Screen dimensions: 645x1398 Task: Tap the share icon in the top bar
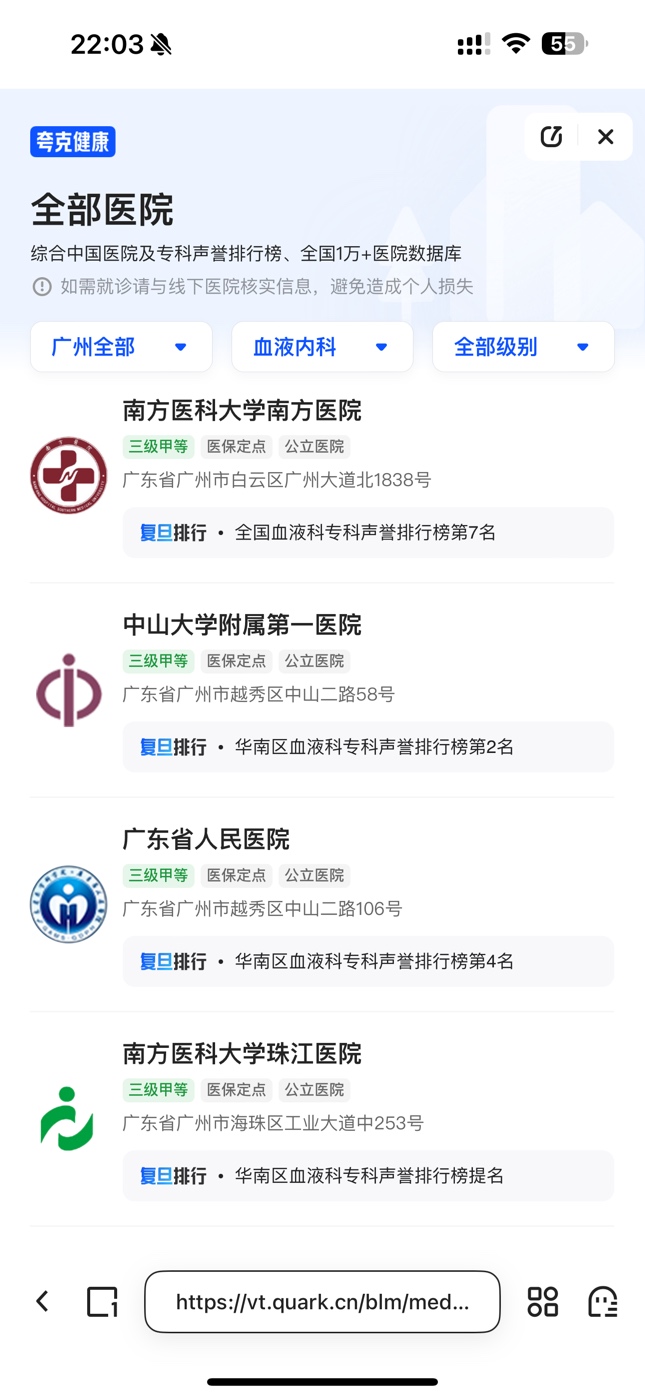pos(552,137)
